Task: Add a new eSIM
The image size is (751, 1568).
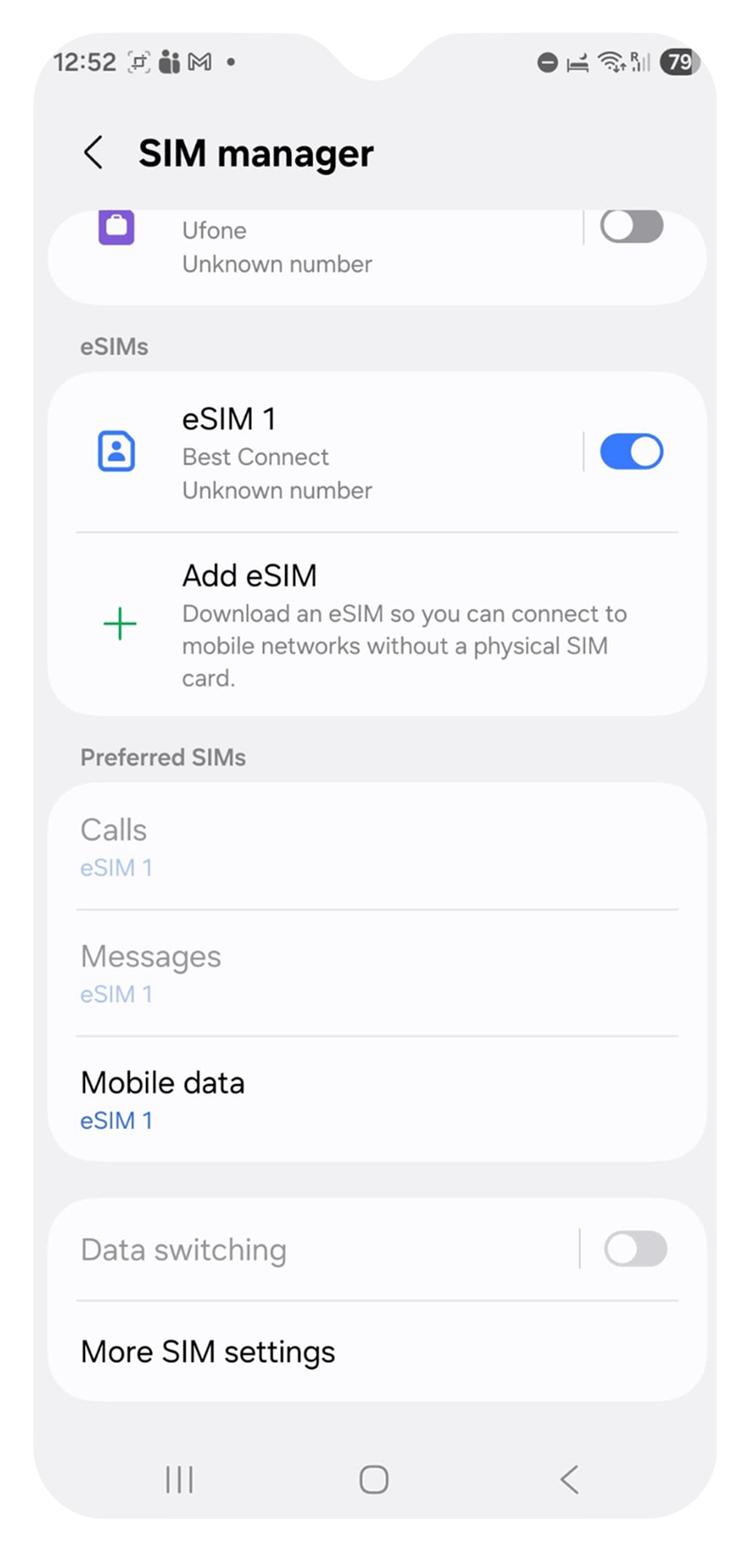Action: click(377, 624)
